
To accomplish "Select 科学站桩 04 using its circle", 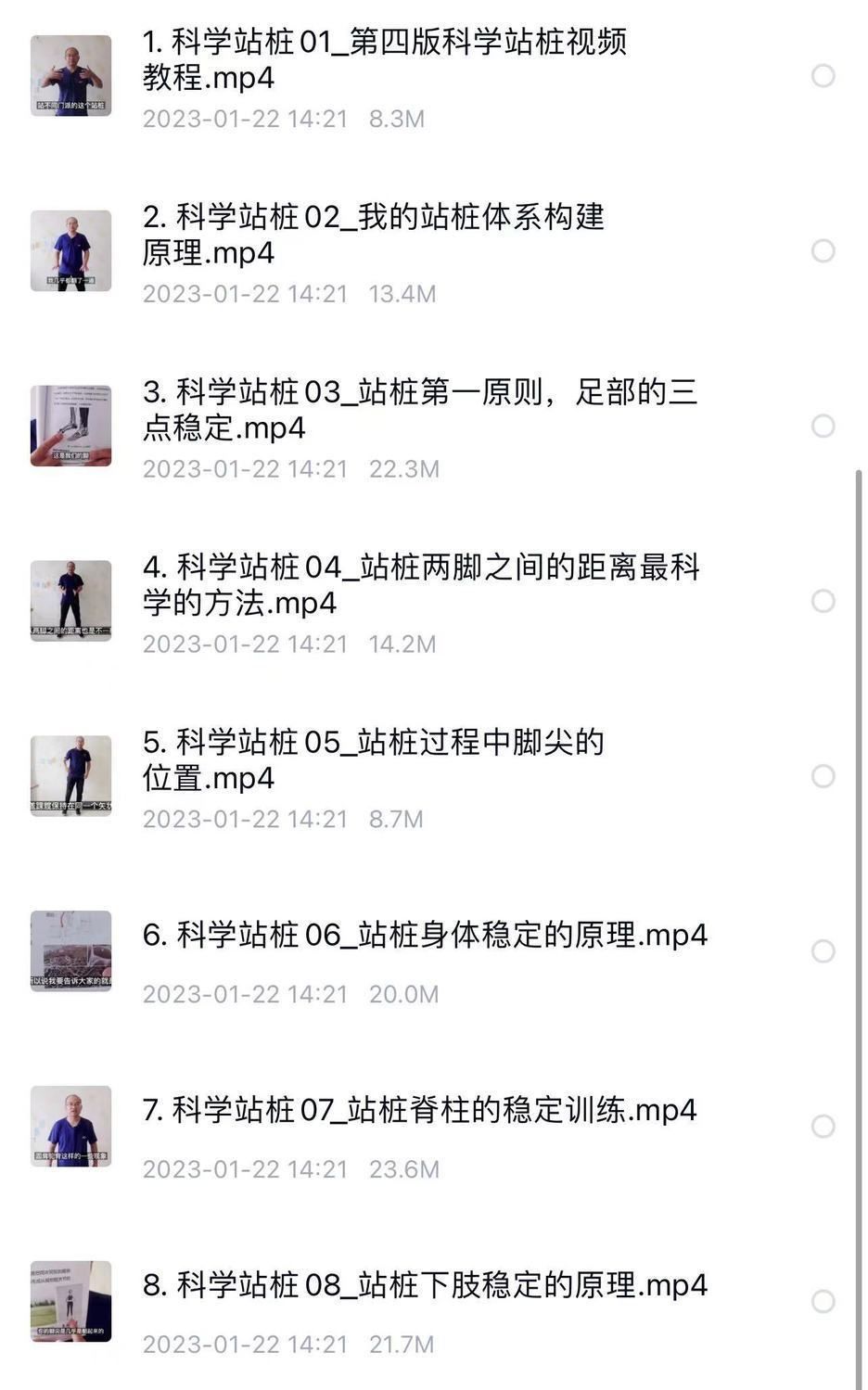I will [x=823, y=602].
